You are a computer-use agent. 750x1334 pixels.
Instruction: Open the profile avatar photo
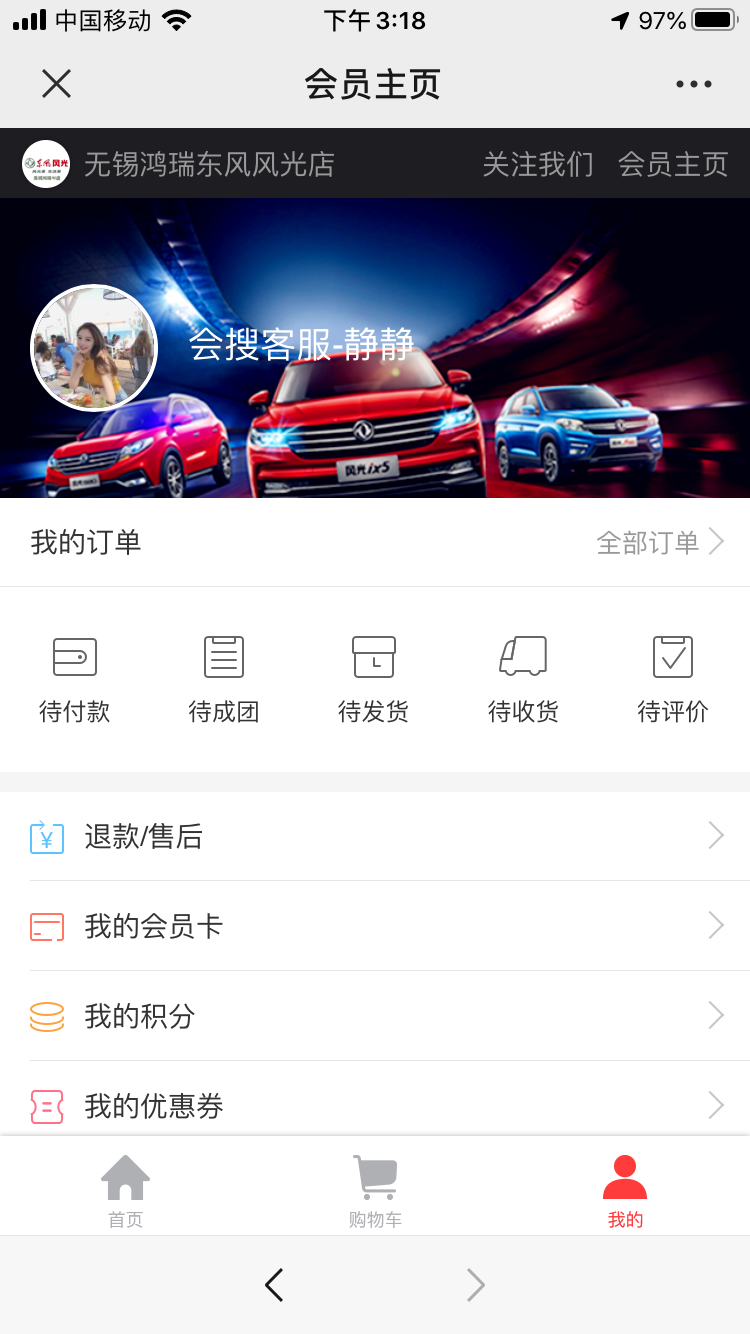94,348
